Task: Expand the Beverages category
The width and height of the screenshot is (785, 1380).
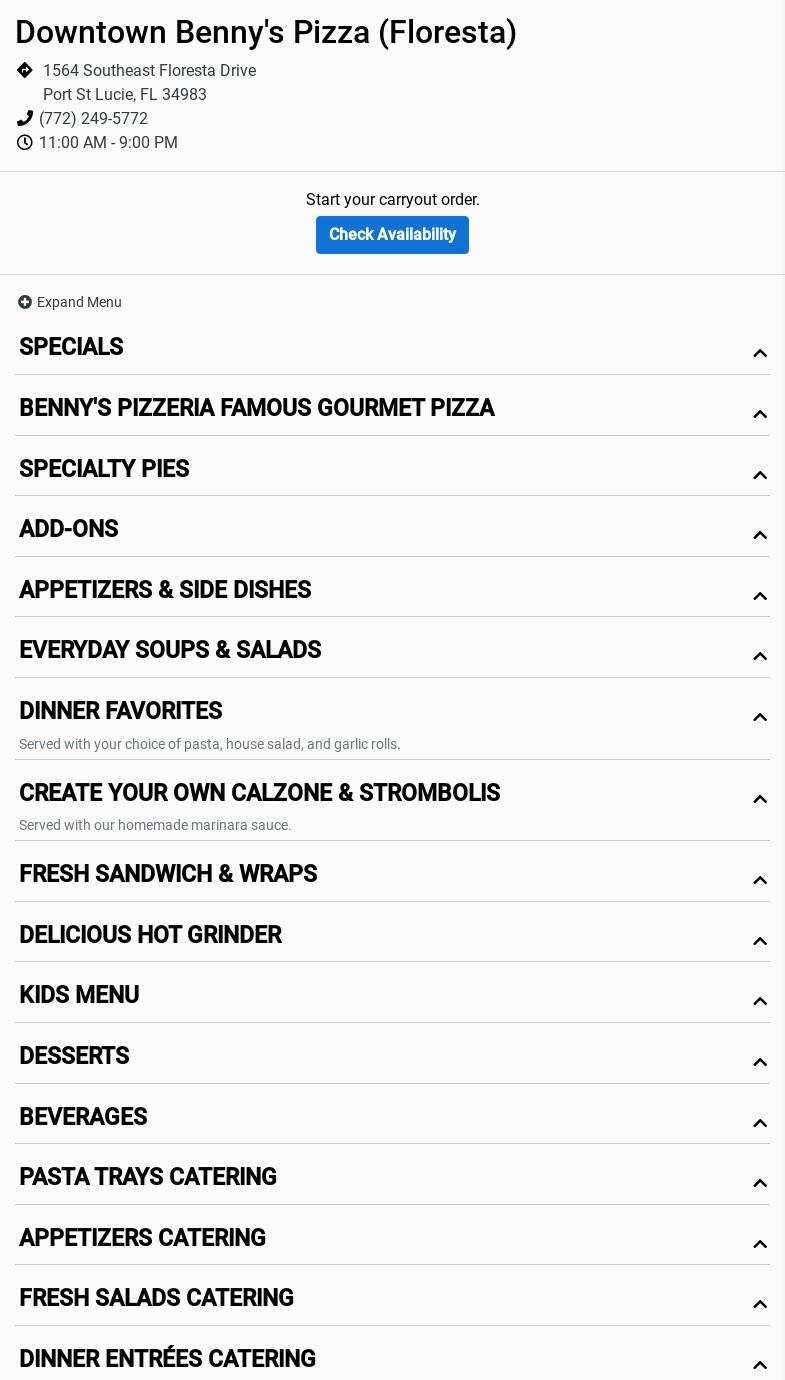Action: (x=392, y=1118)
